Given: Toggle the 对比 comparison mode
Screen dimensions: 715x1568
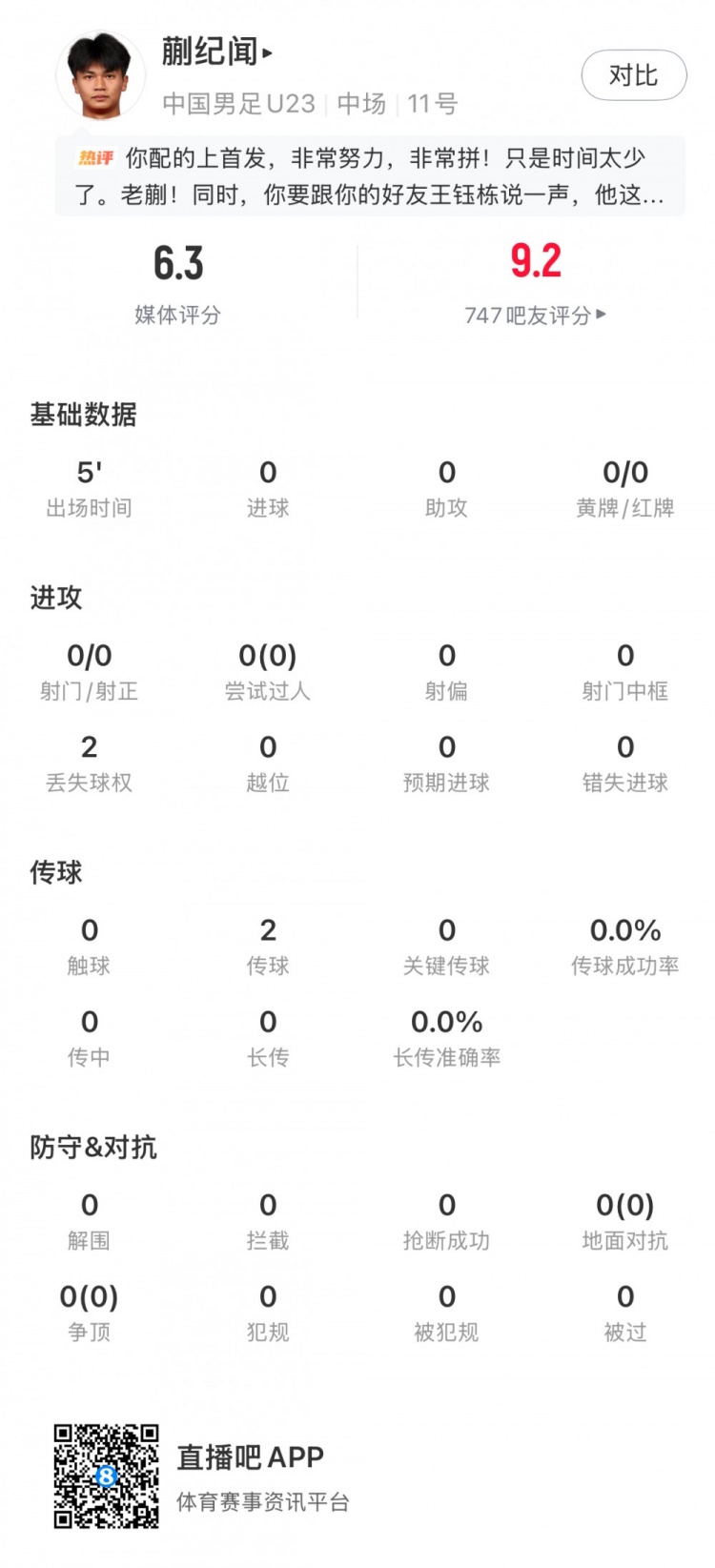Looking at the screenshot, I should coord(634,75).
